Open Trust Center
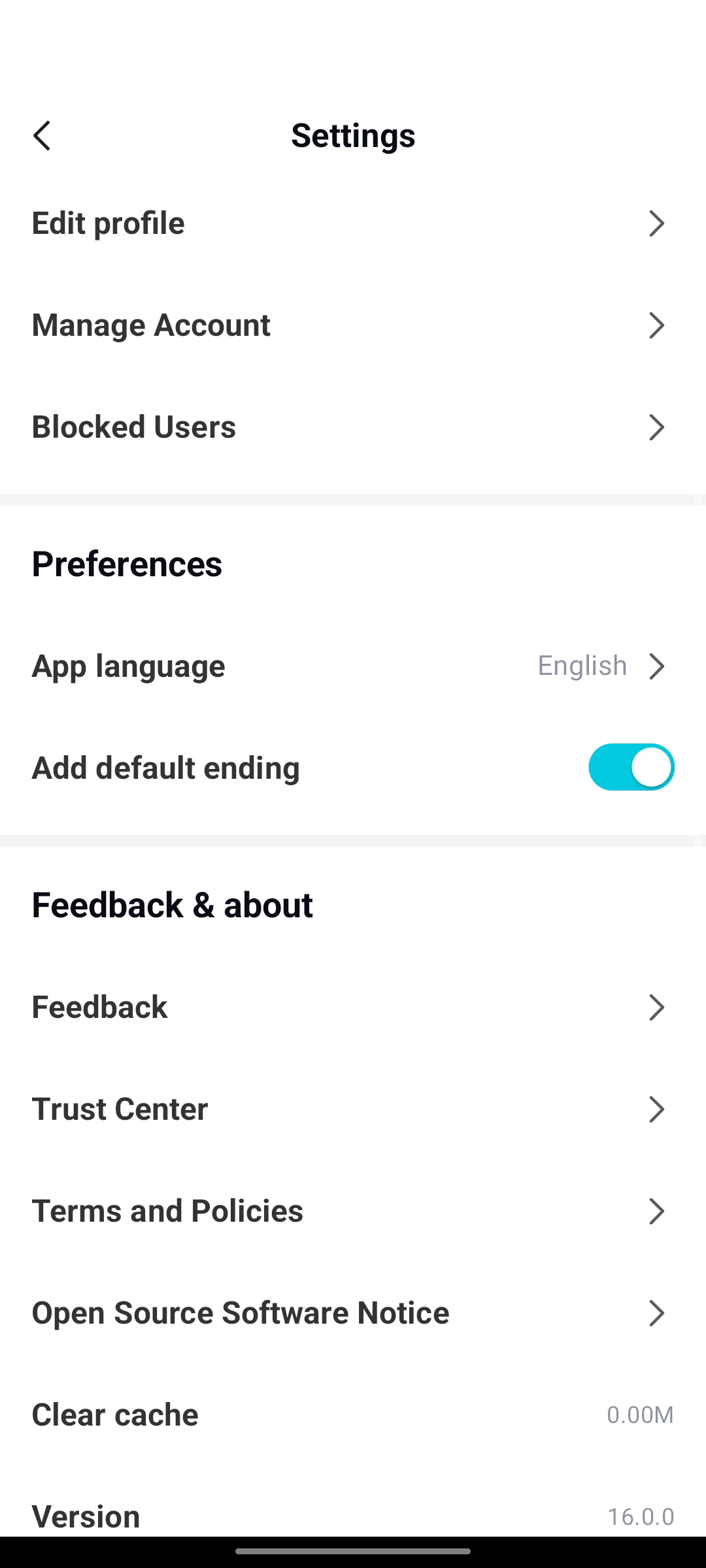The image size is (706, 1568). [353, 1109]
